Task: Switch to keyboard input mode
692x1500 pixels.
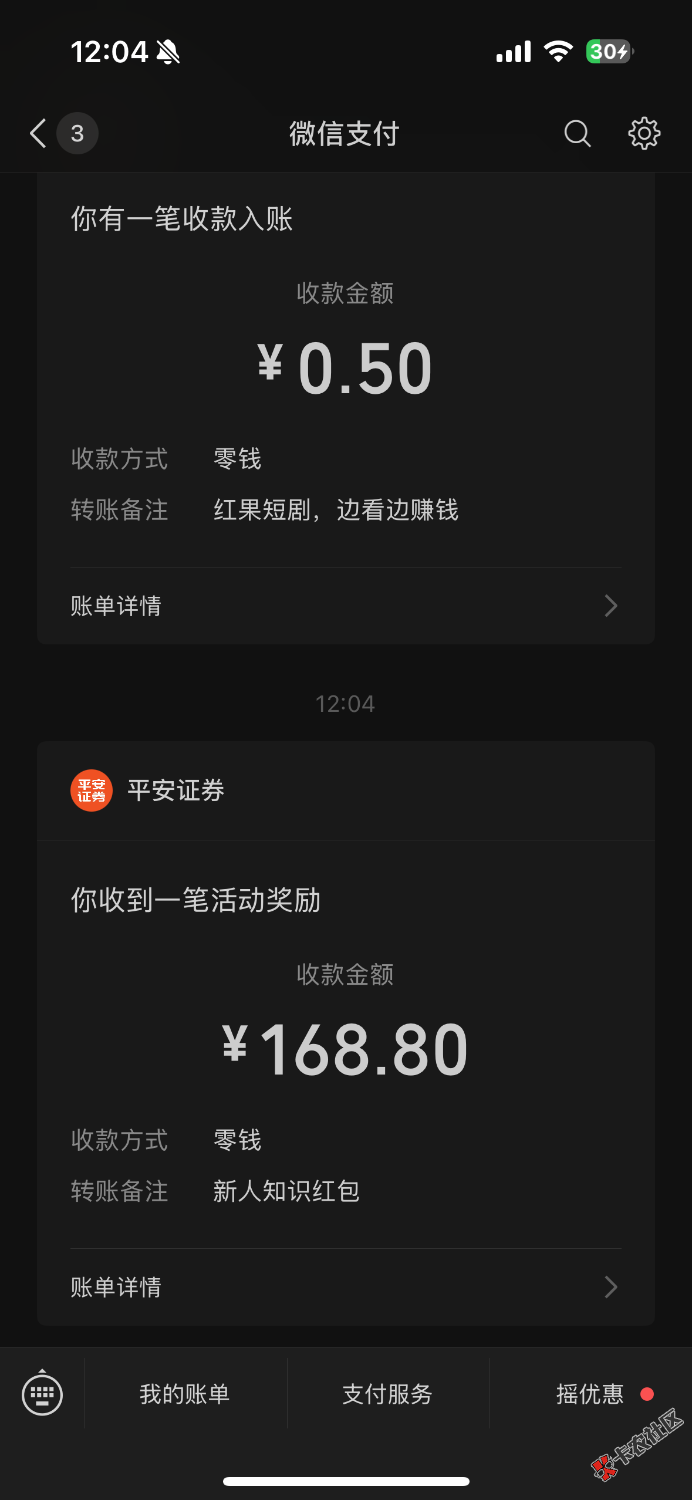Action: coord(42,1393)
